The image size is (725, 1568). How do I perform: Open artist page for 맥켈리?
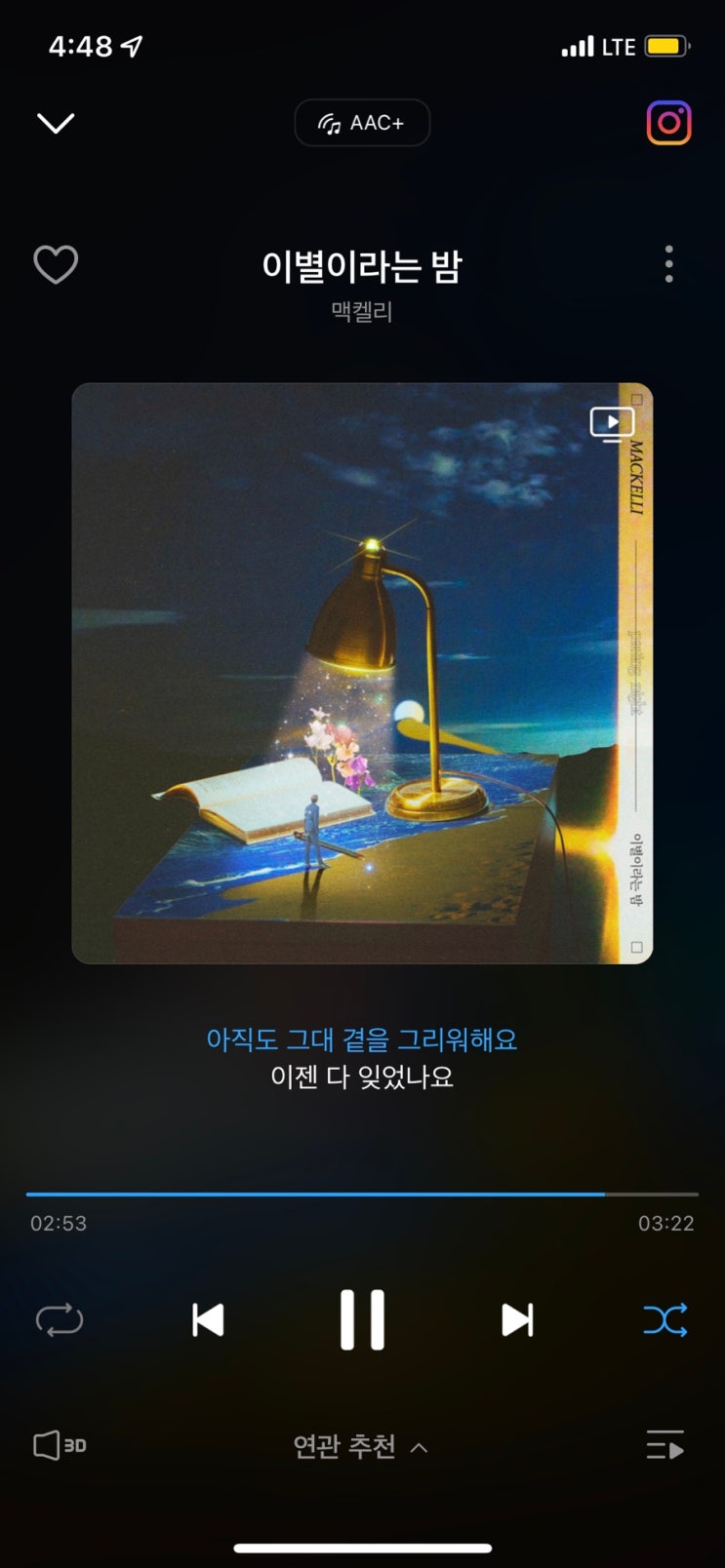362,314
